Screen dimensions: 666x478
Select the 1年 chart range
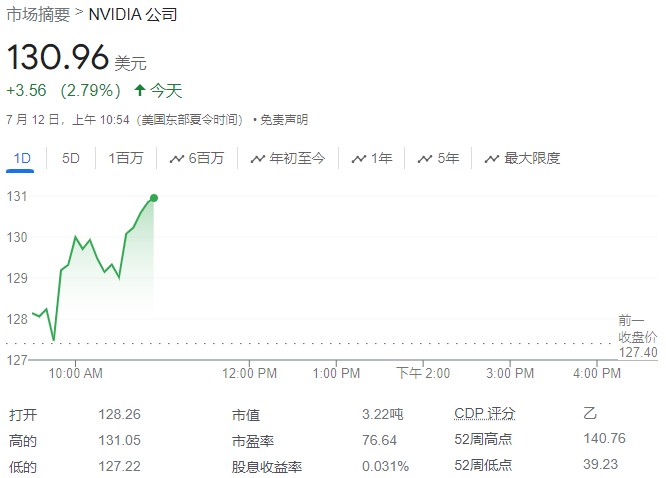(372, 158)
